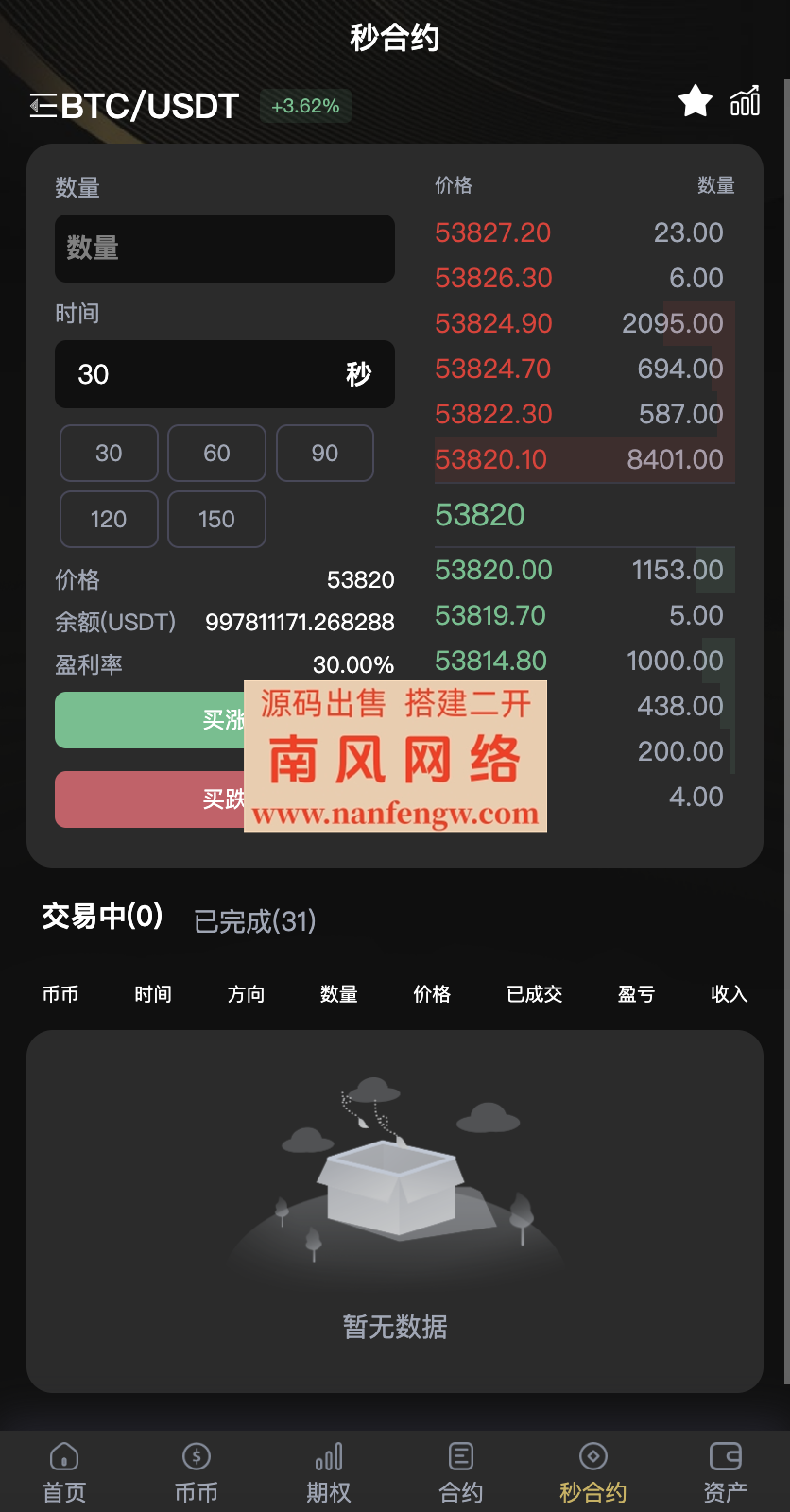Select the 30 seconds preset

click(x=109, y=454)
